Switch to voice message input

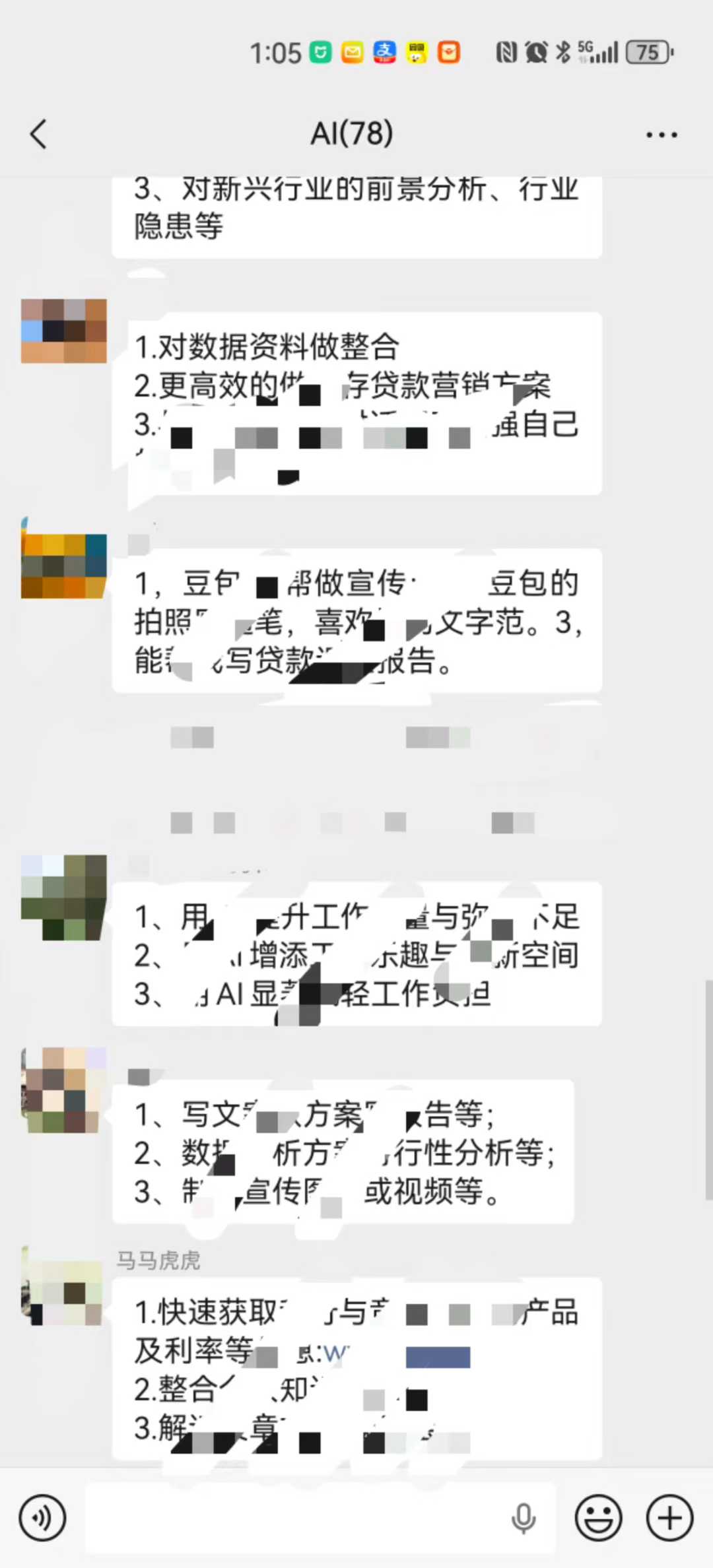point(43,1518)
